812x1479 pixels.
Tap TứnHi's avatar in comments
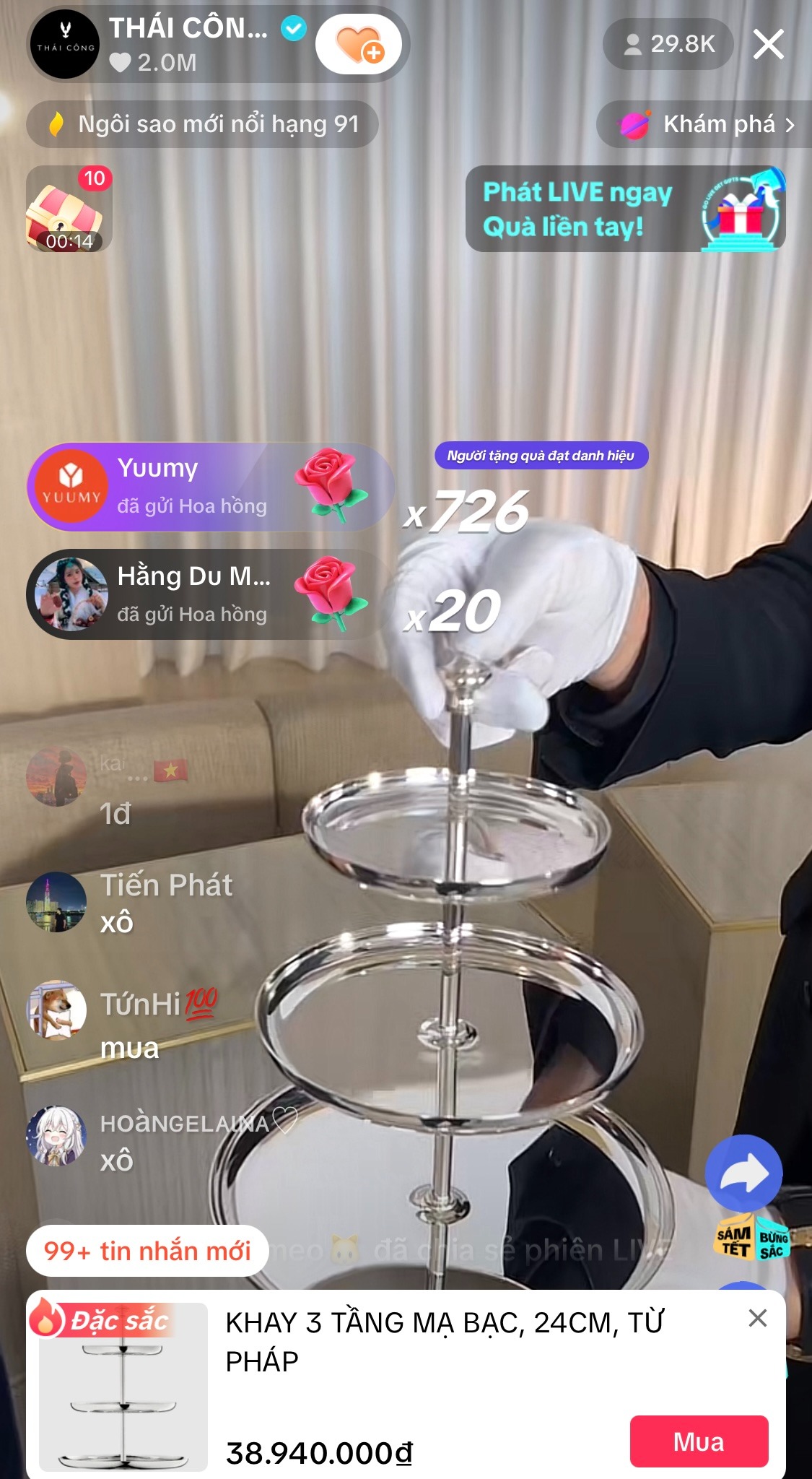tap(56, 1010)
